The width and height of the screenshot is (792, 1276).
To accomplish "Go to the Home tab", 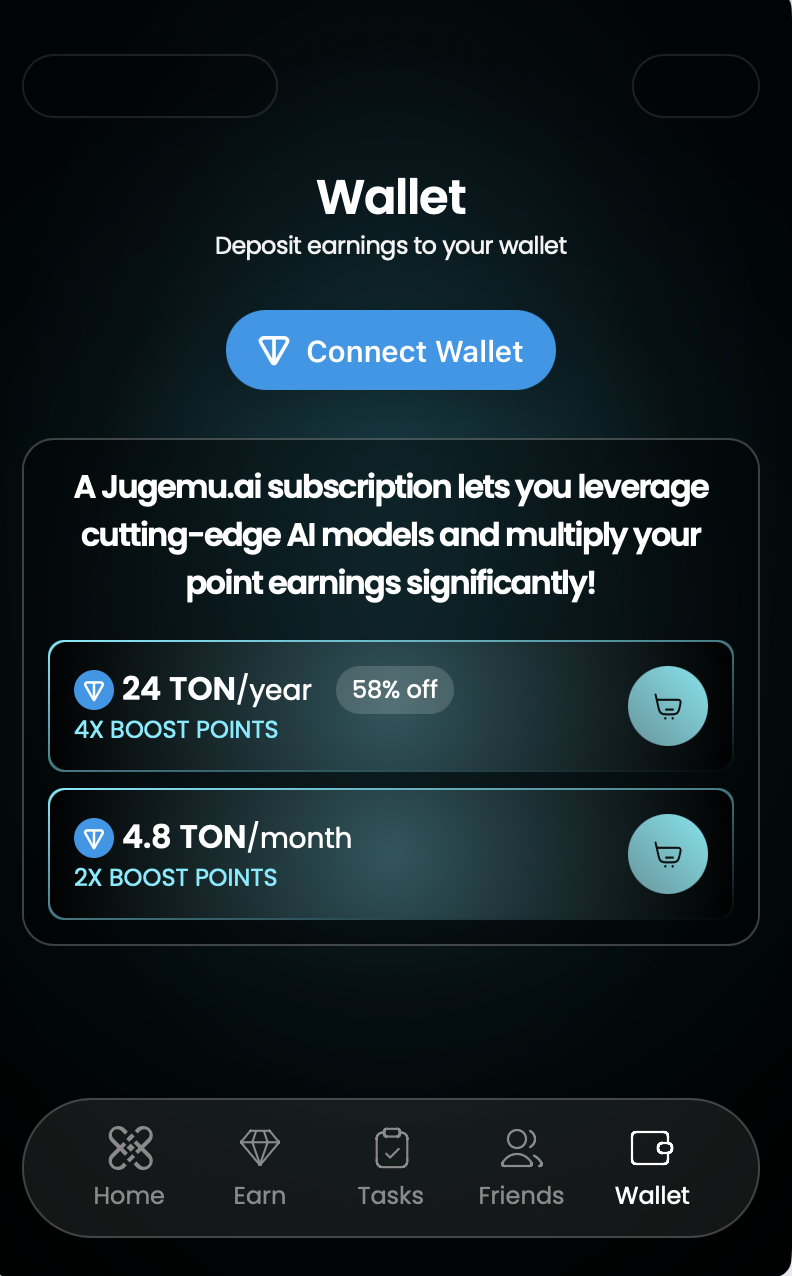I will tap(129, 1166).
